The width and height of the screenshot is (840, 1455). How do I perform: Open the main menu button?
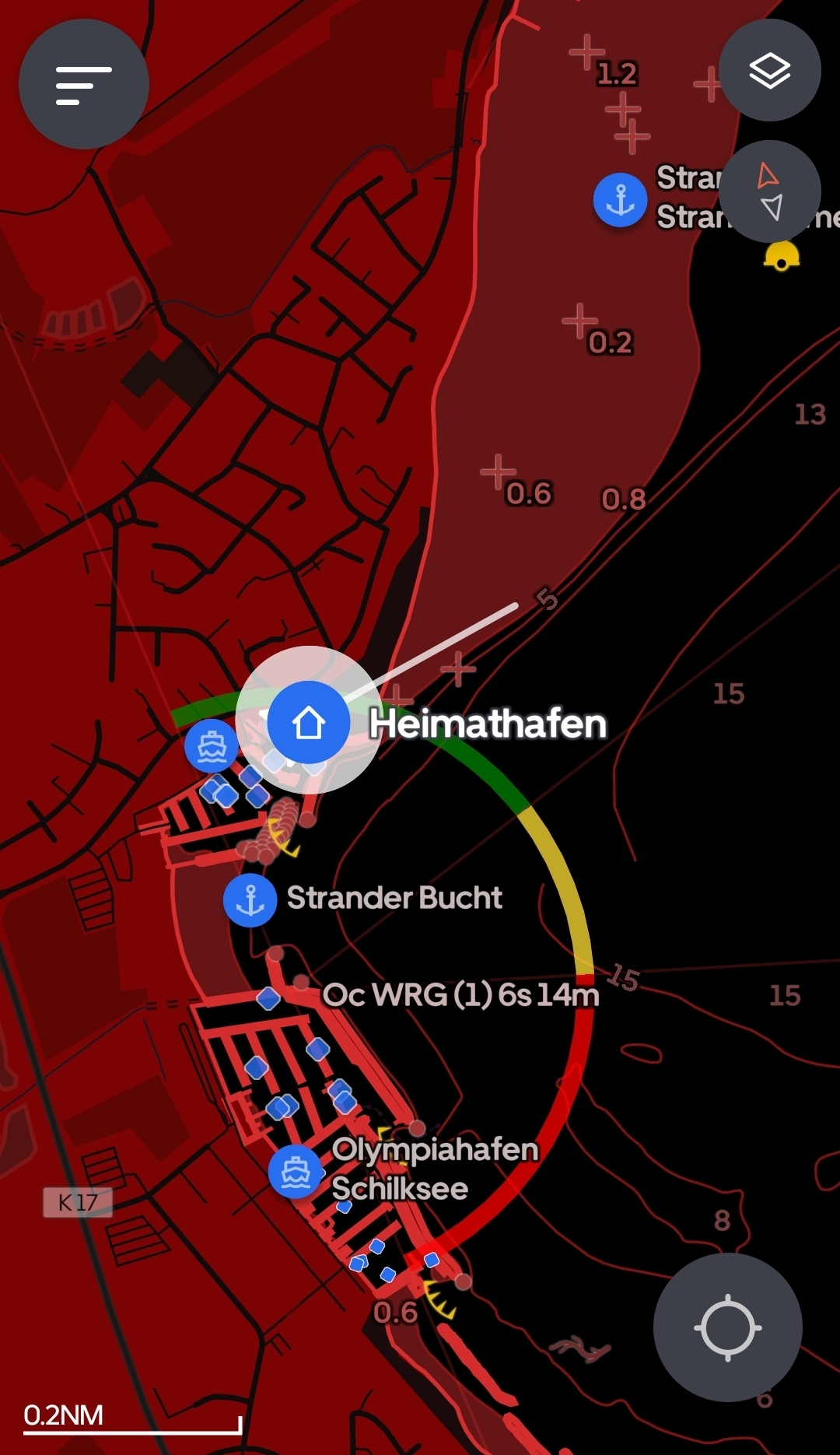pyautogui.click(x=84, y=84)
